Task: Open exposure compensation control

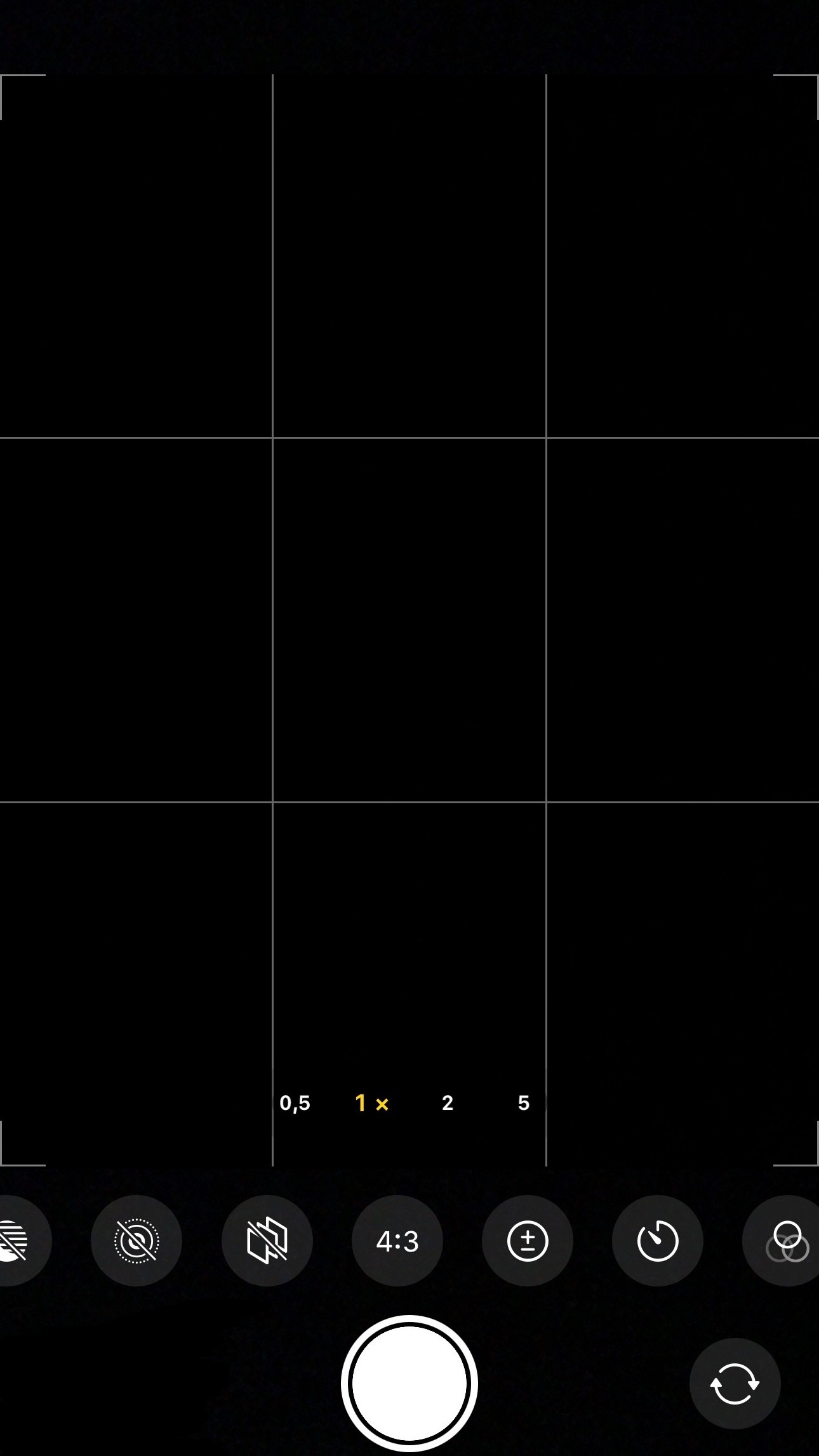Action: [x=528, y=1241]
